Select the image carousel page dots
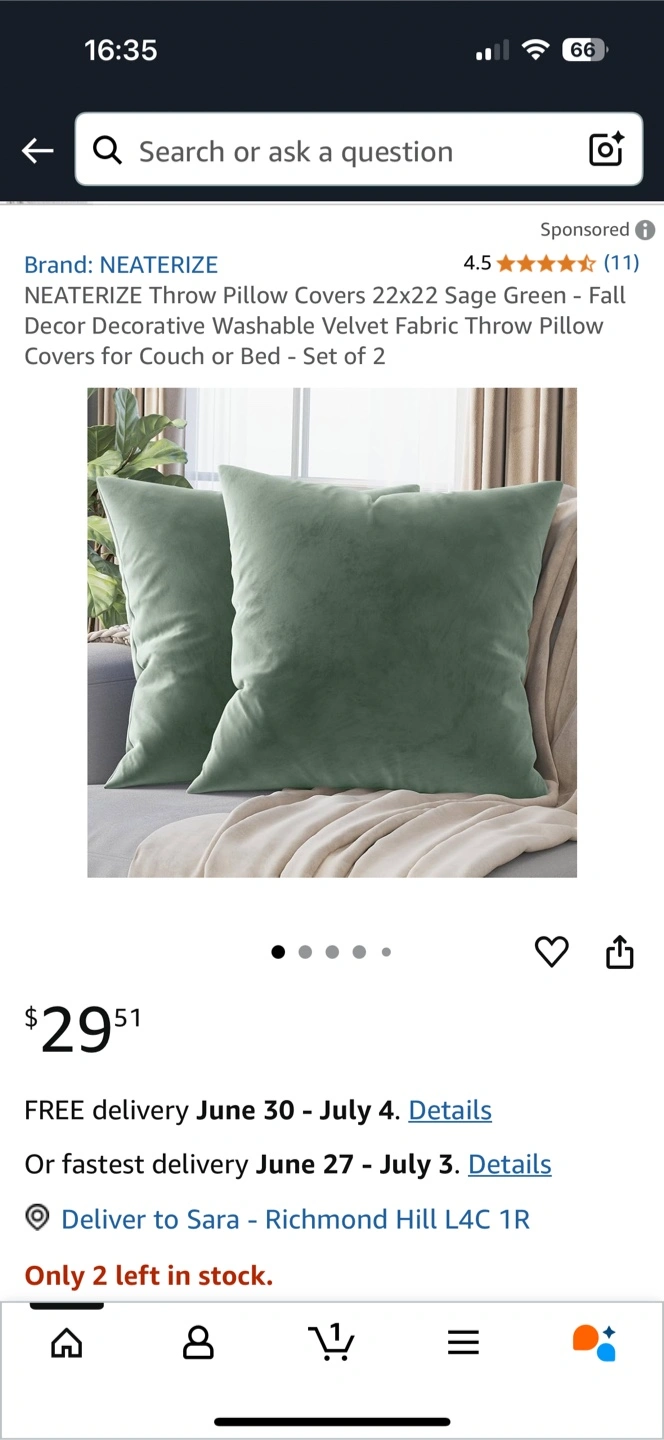This screenshot has height=1440, width=664. 332,952
